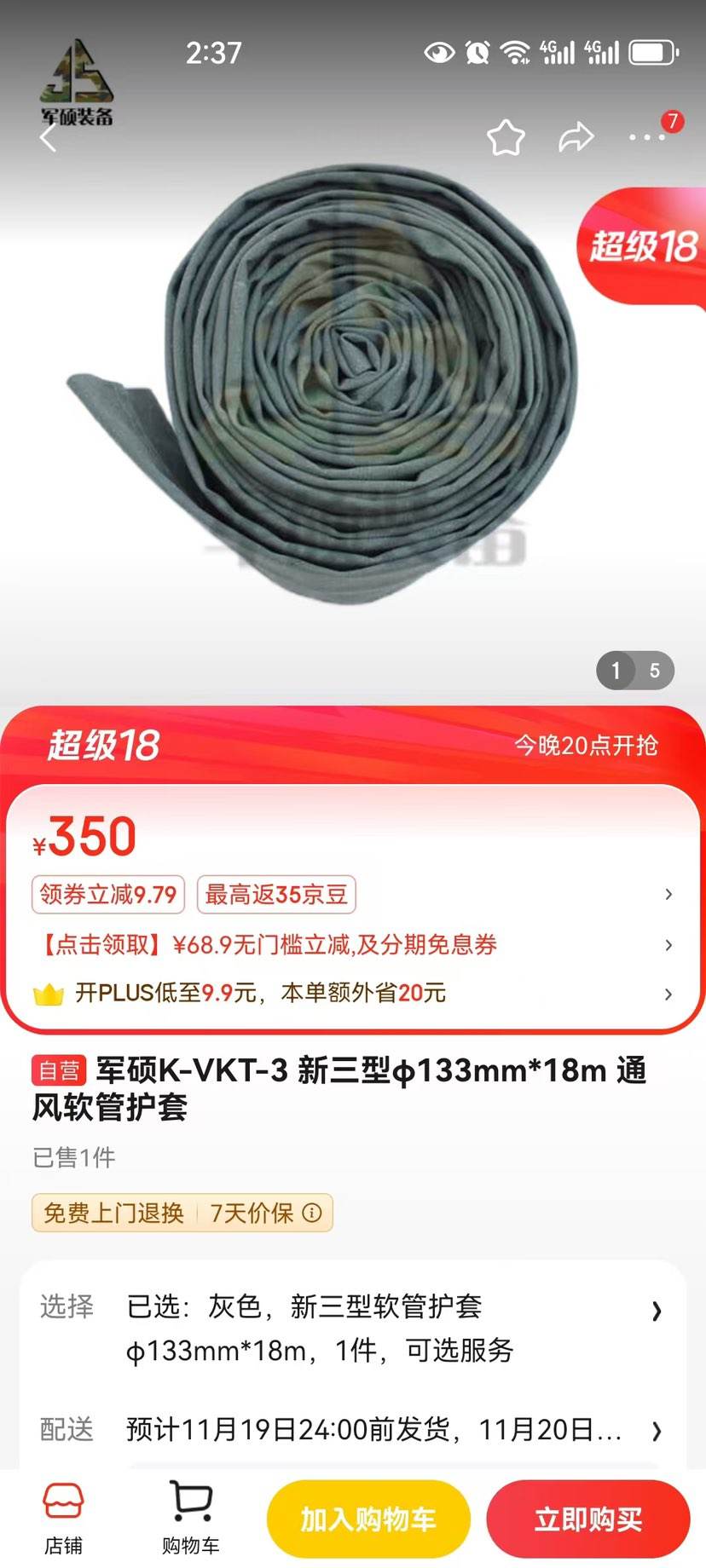Tap the eye icon in the status bar
The image size is (706, 1568).
tap(438, 52)
